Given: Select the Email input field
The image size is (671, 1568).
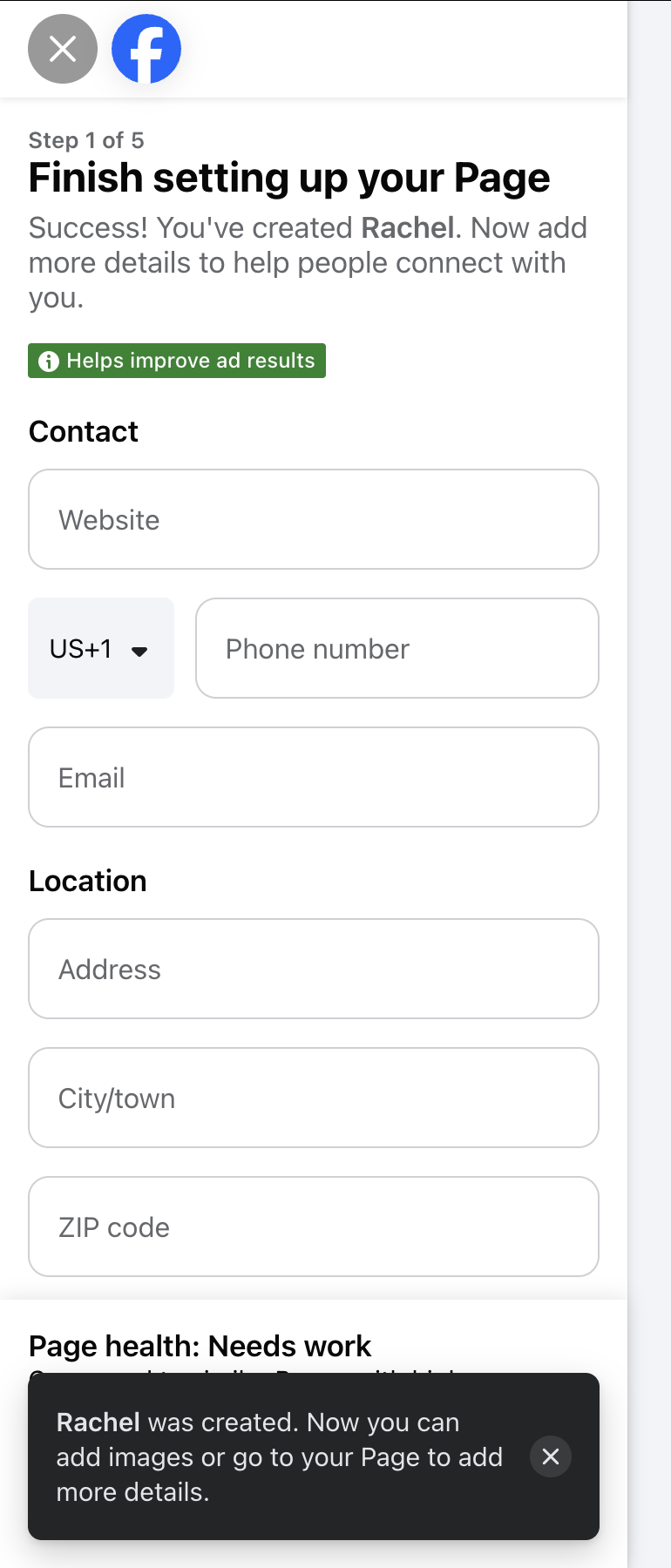Looking at the screenshot, I should point(314,778).
